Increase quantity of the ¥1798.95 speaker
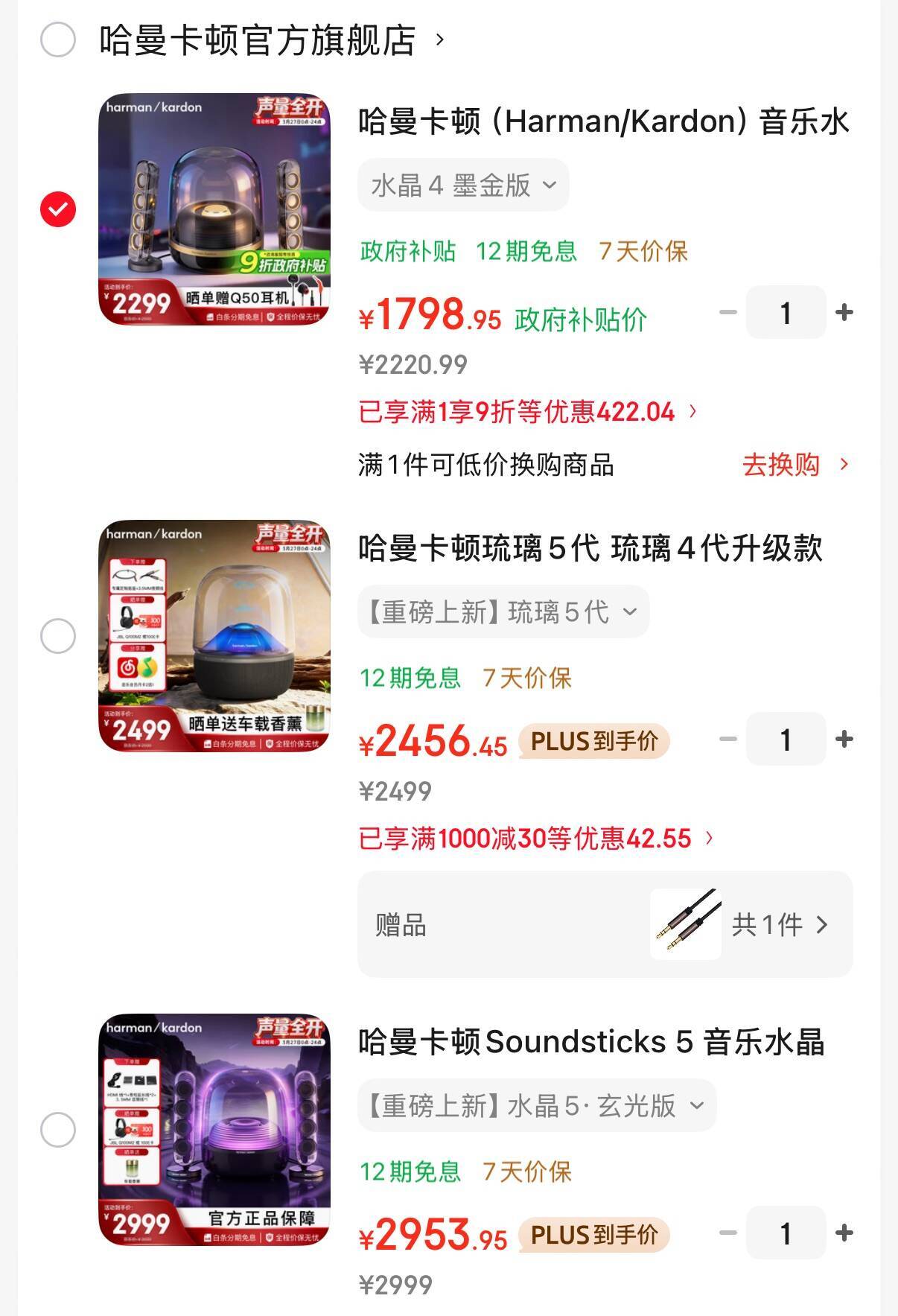Image resolution: width=898 pixels, height=1316 pixels. (844, 312)
